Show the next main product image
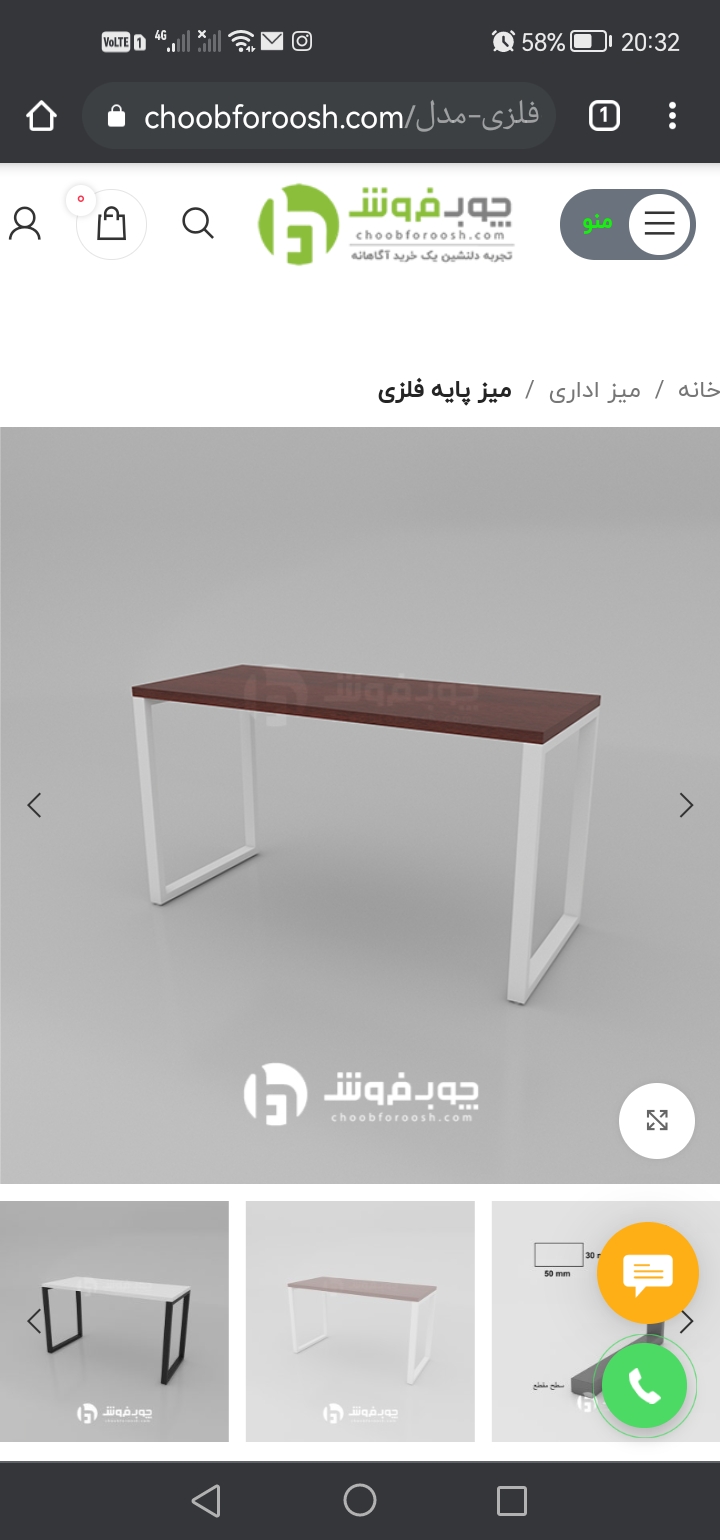The height and width of the screenshot is (1540, 720). tap(686, 805)
